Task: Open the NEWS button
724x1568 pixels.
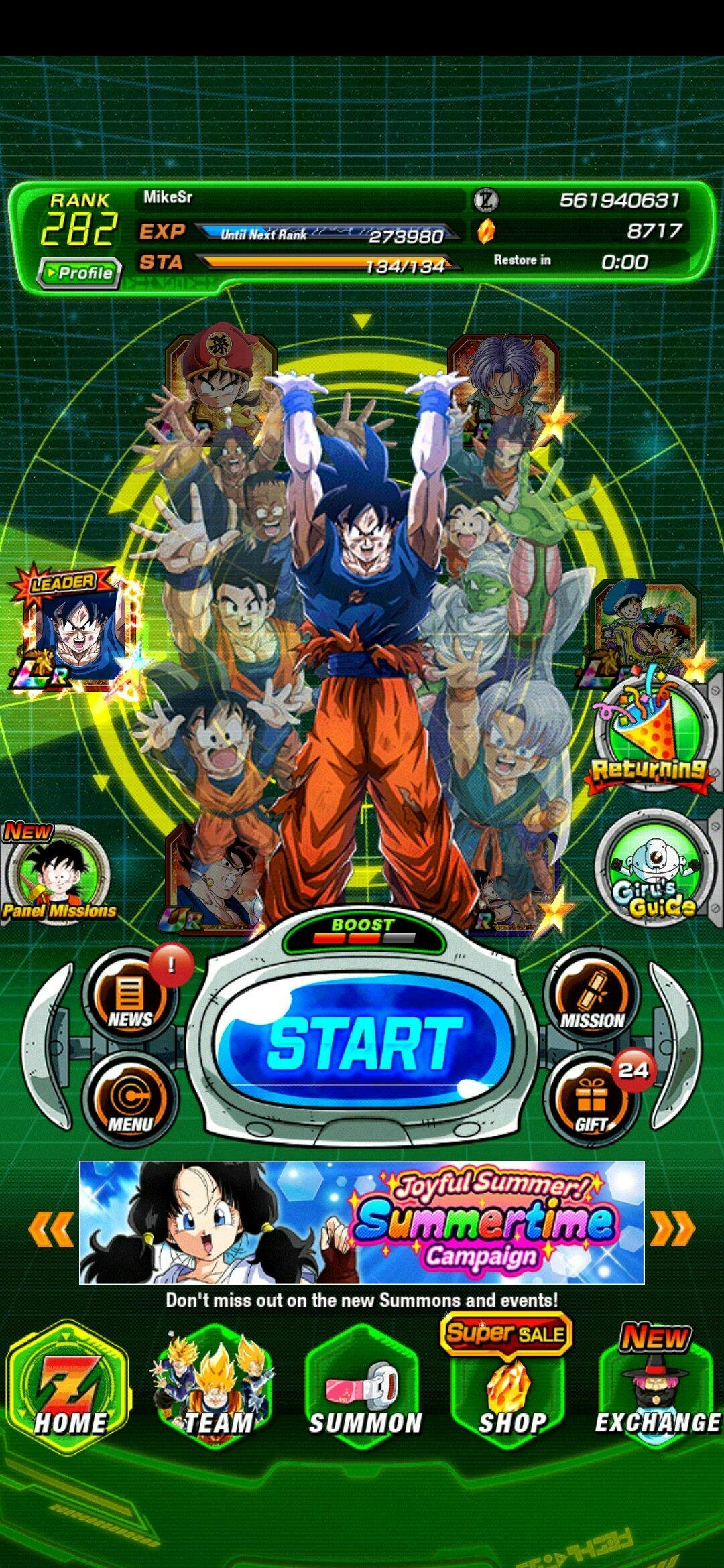Action: tap(130, 996)
